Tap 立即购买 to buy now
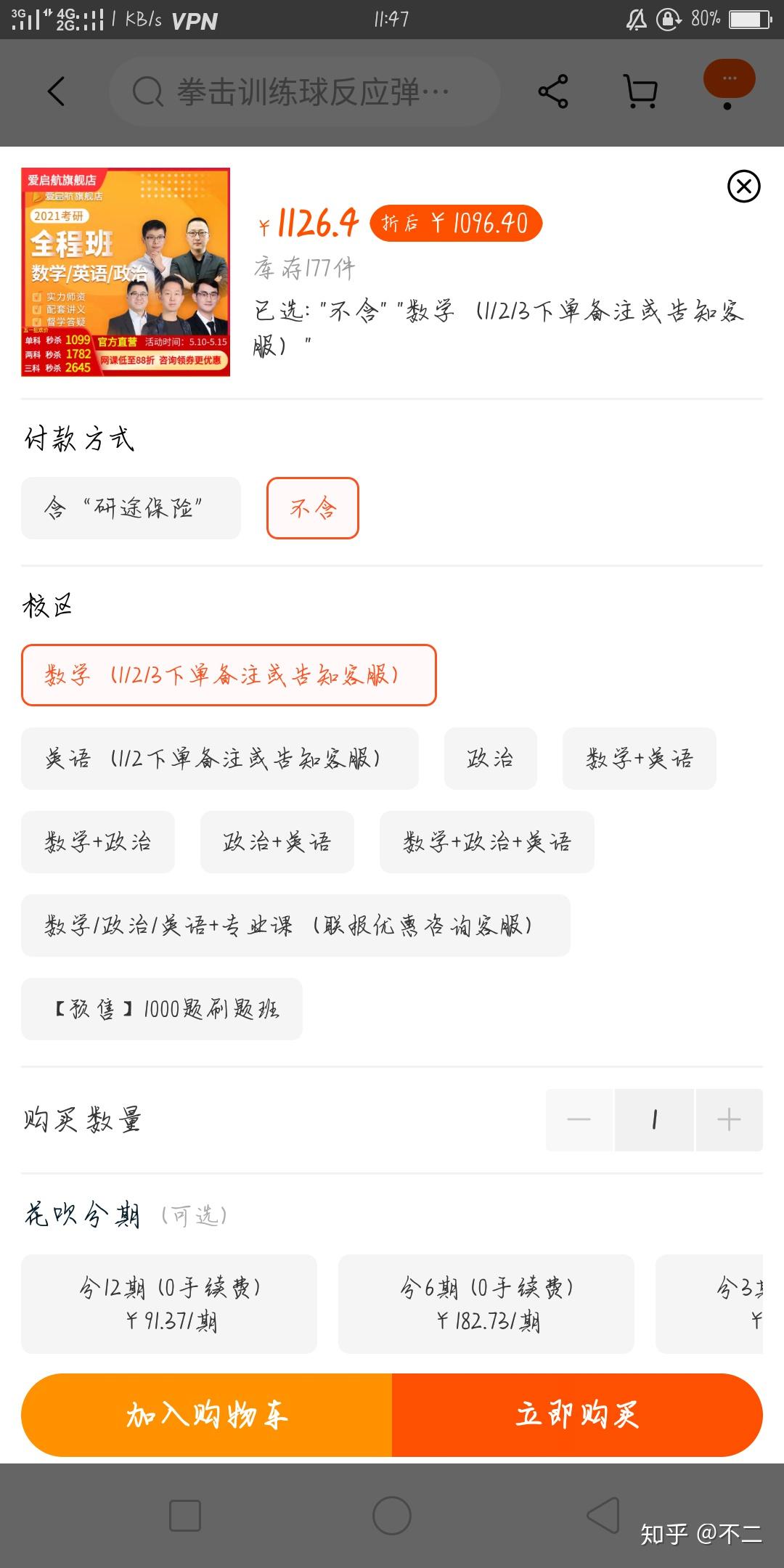 [x=577, y=1415]
